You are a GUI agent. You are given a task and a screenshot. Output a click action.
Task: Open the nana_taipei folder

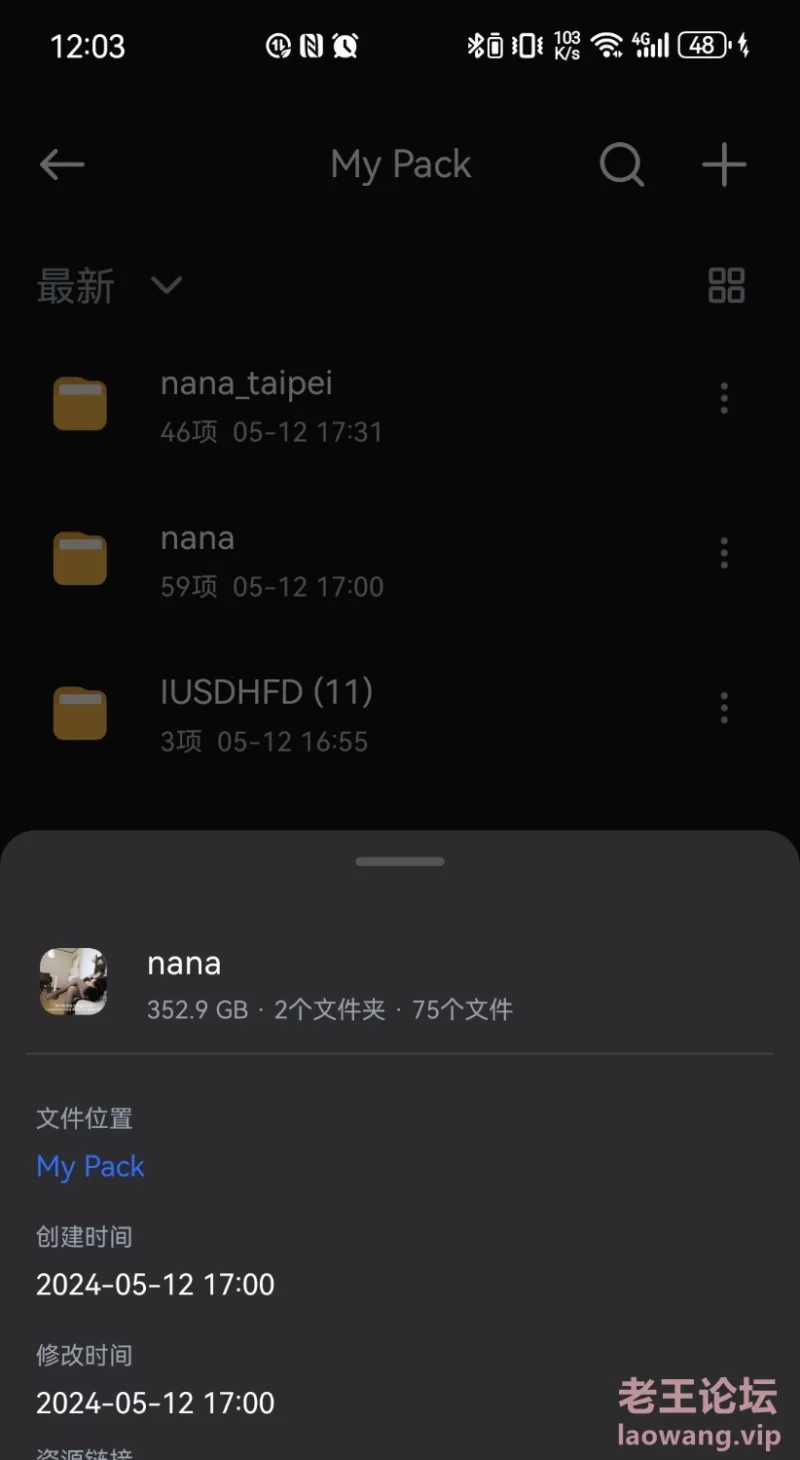[246, 405]
